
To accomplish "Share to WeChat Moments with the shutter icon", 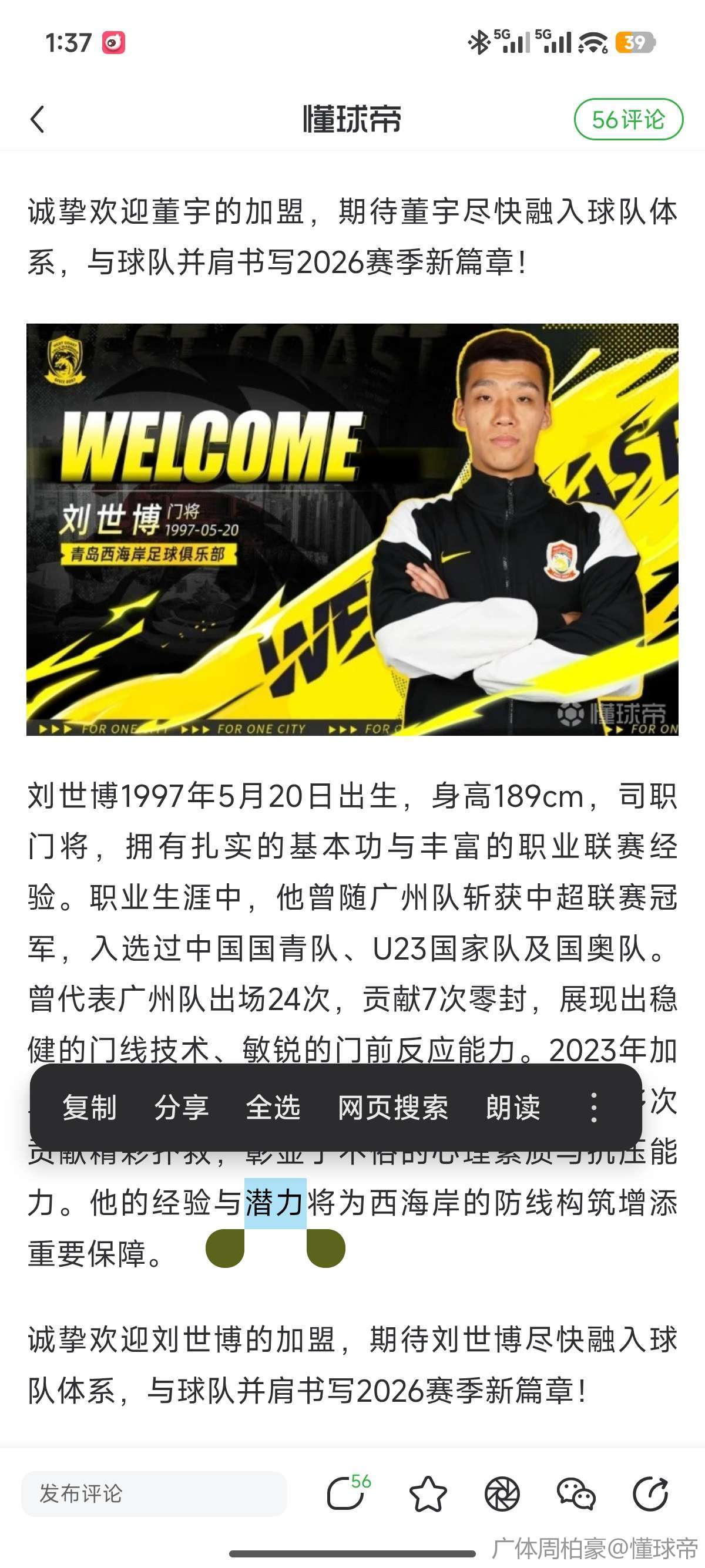I will click(x=502, y=1494).
